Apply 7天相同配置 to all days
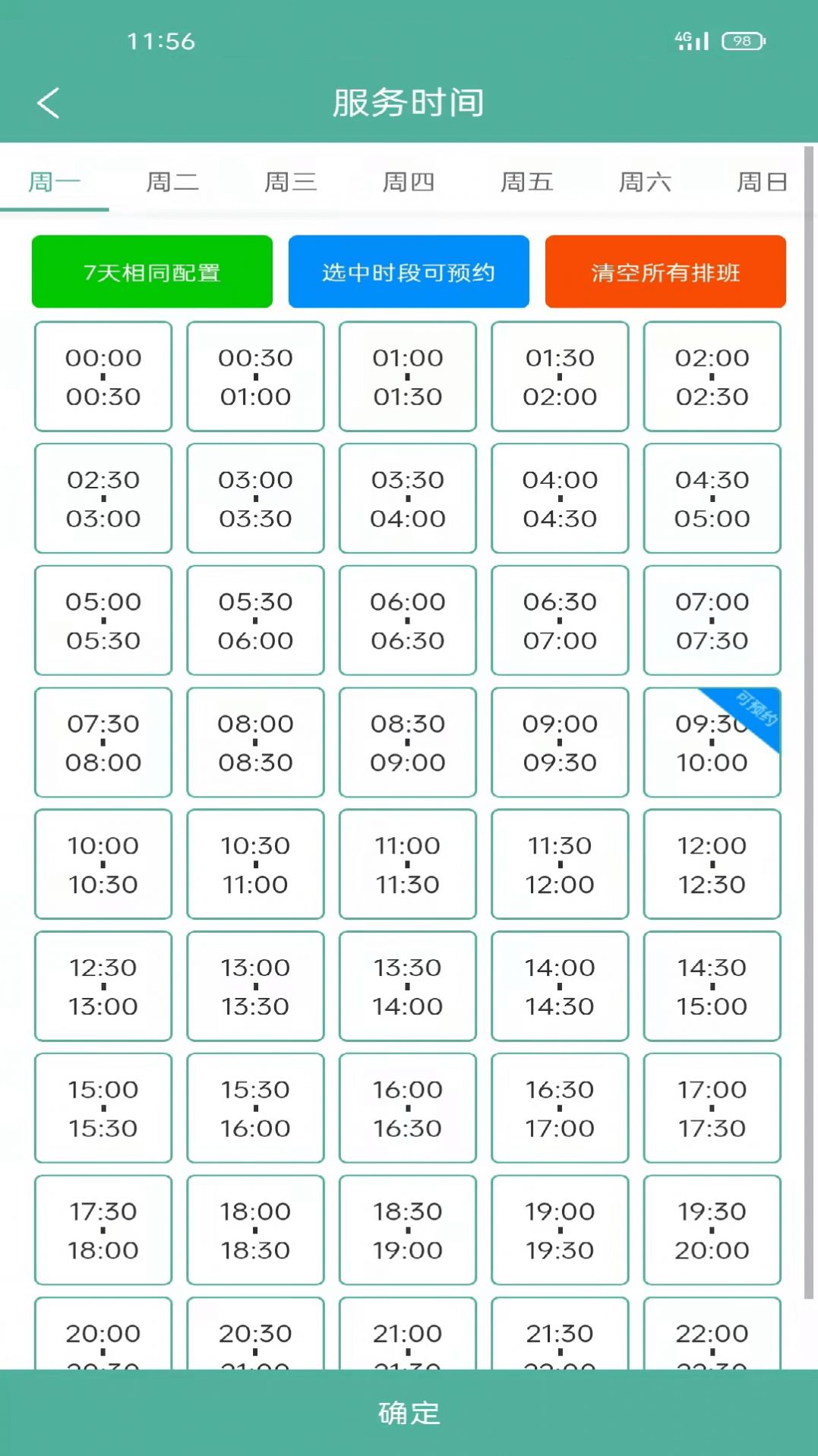Screen dimensions: 818x1456 pos(152,271)
